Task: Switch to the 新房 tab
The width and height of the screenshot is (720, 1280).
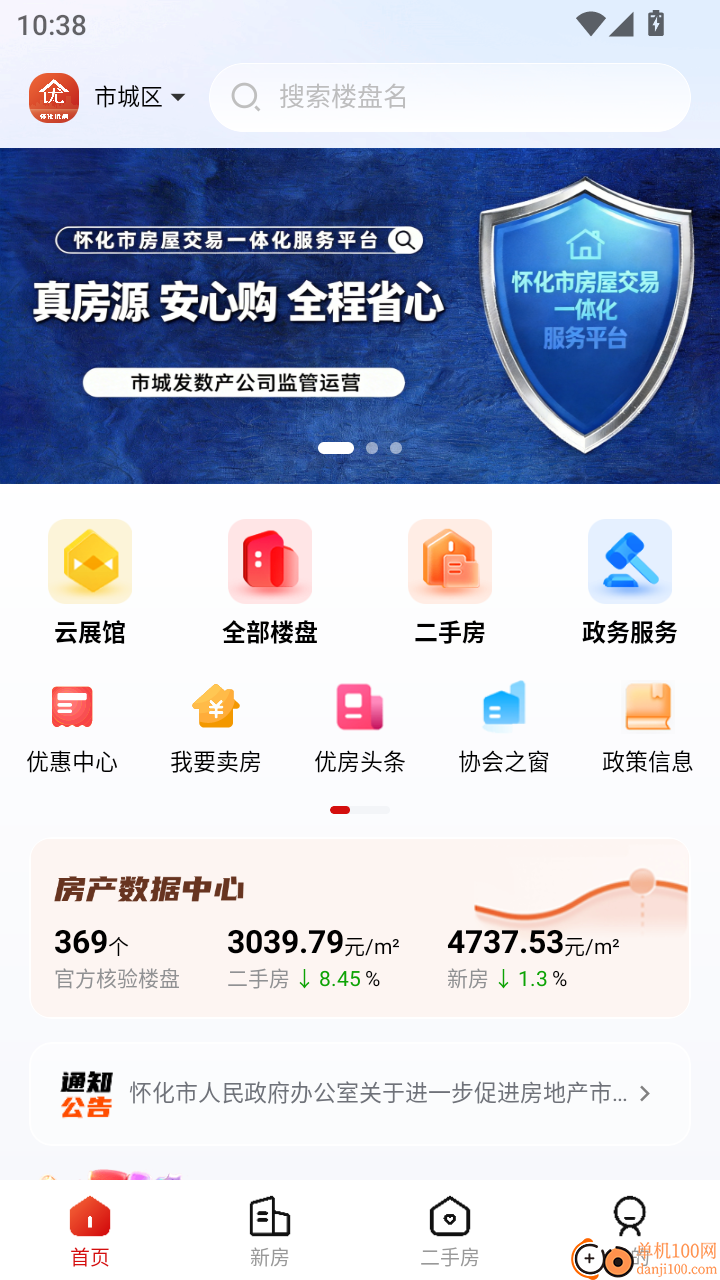Action: pyautogui.click(x=270, y=1229)
